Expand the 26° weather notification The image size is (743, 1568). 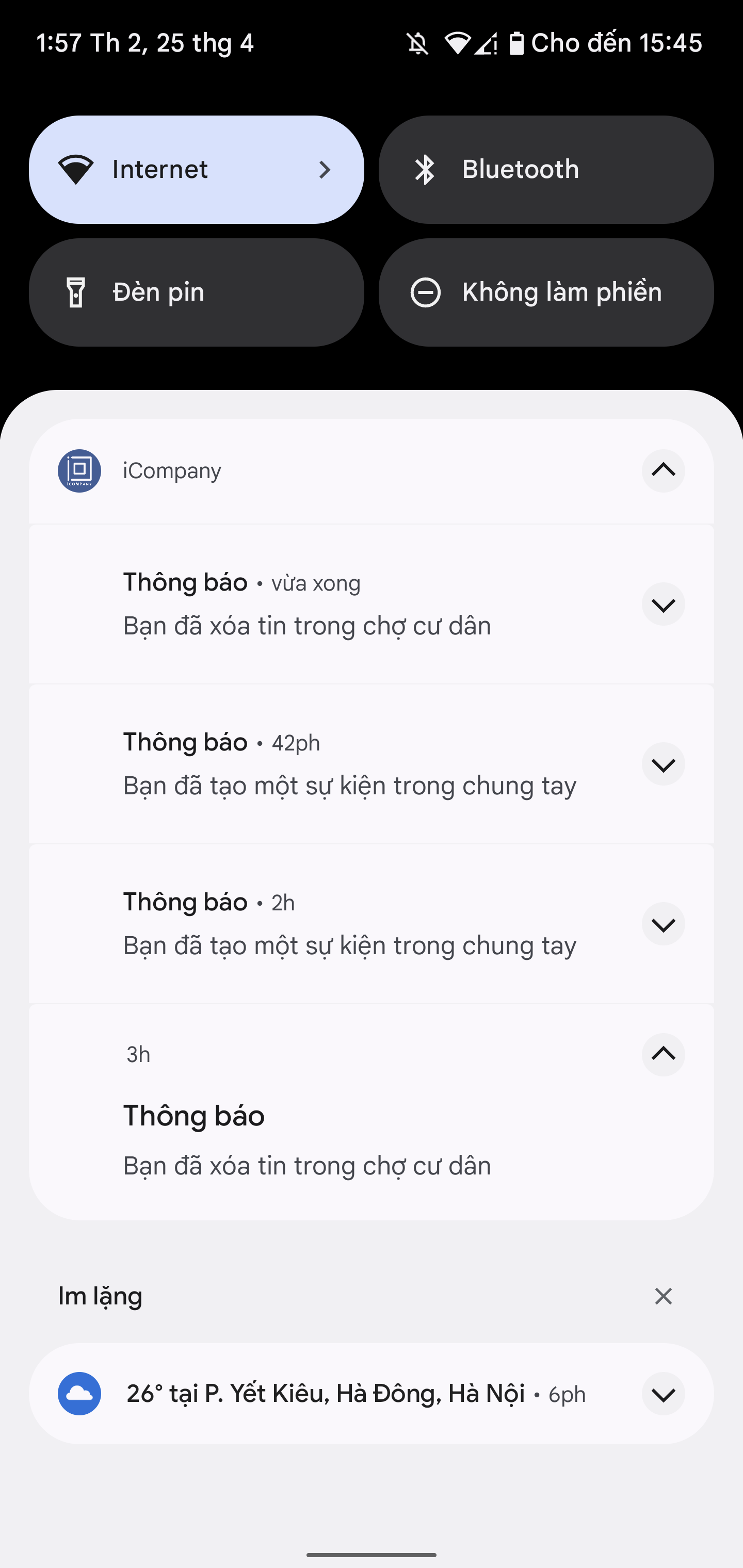click(663, 1394)
